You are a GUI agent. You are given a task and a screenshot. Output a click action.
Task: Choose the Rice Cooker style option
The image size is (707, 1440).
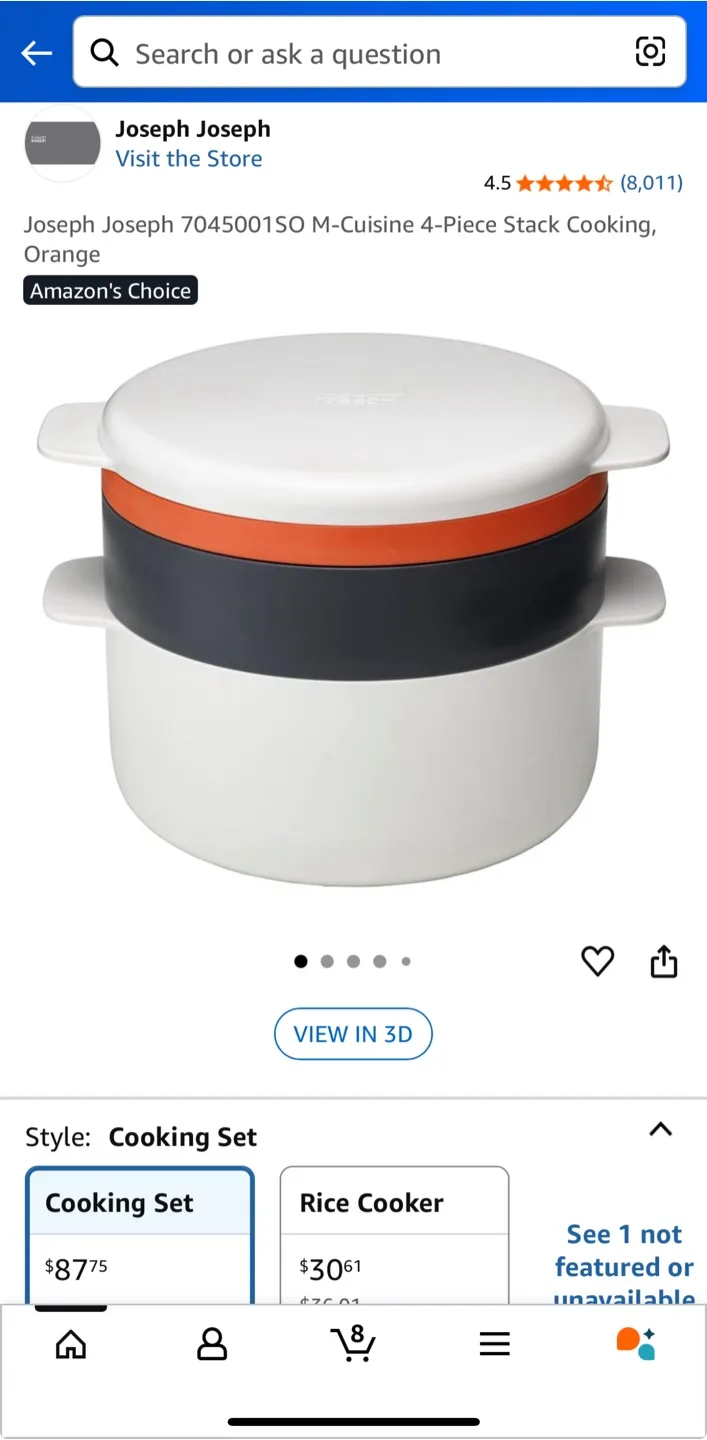[394, 1235]
